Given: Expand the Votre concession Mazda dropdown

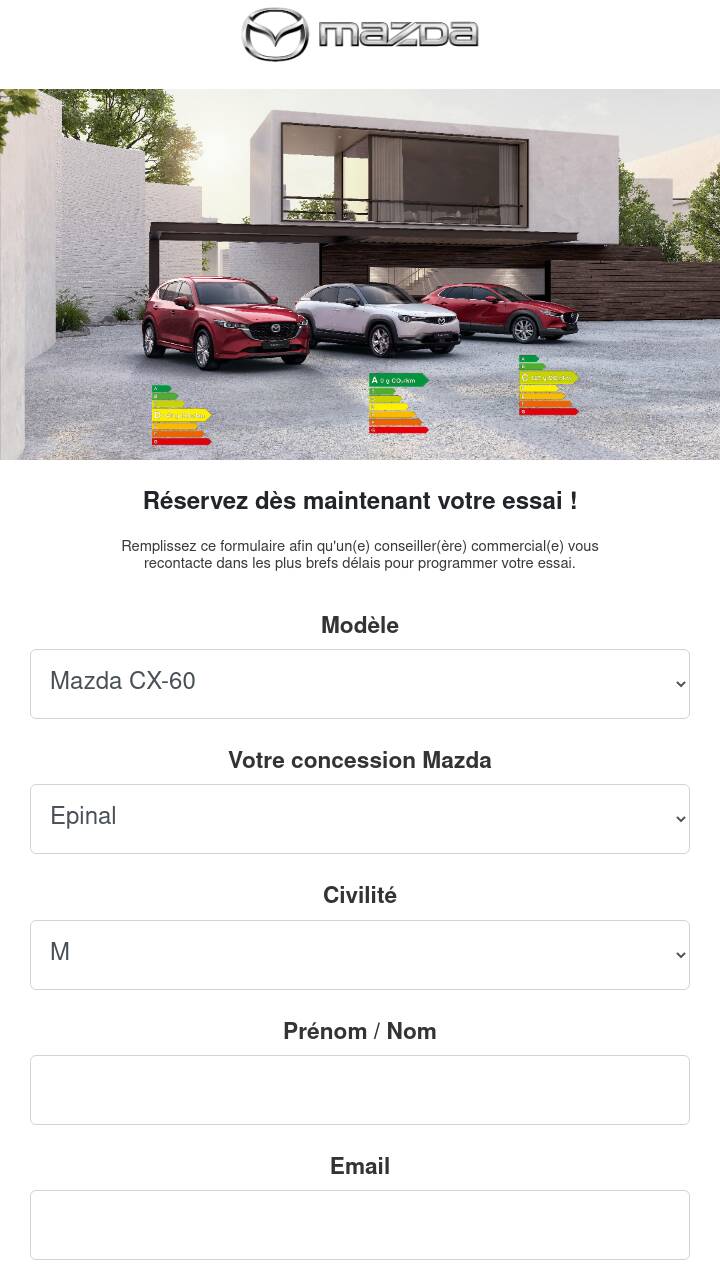Looking at the screenshot, I should tap(360, 819).
